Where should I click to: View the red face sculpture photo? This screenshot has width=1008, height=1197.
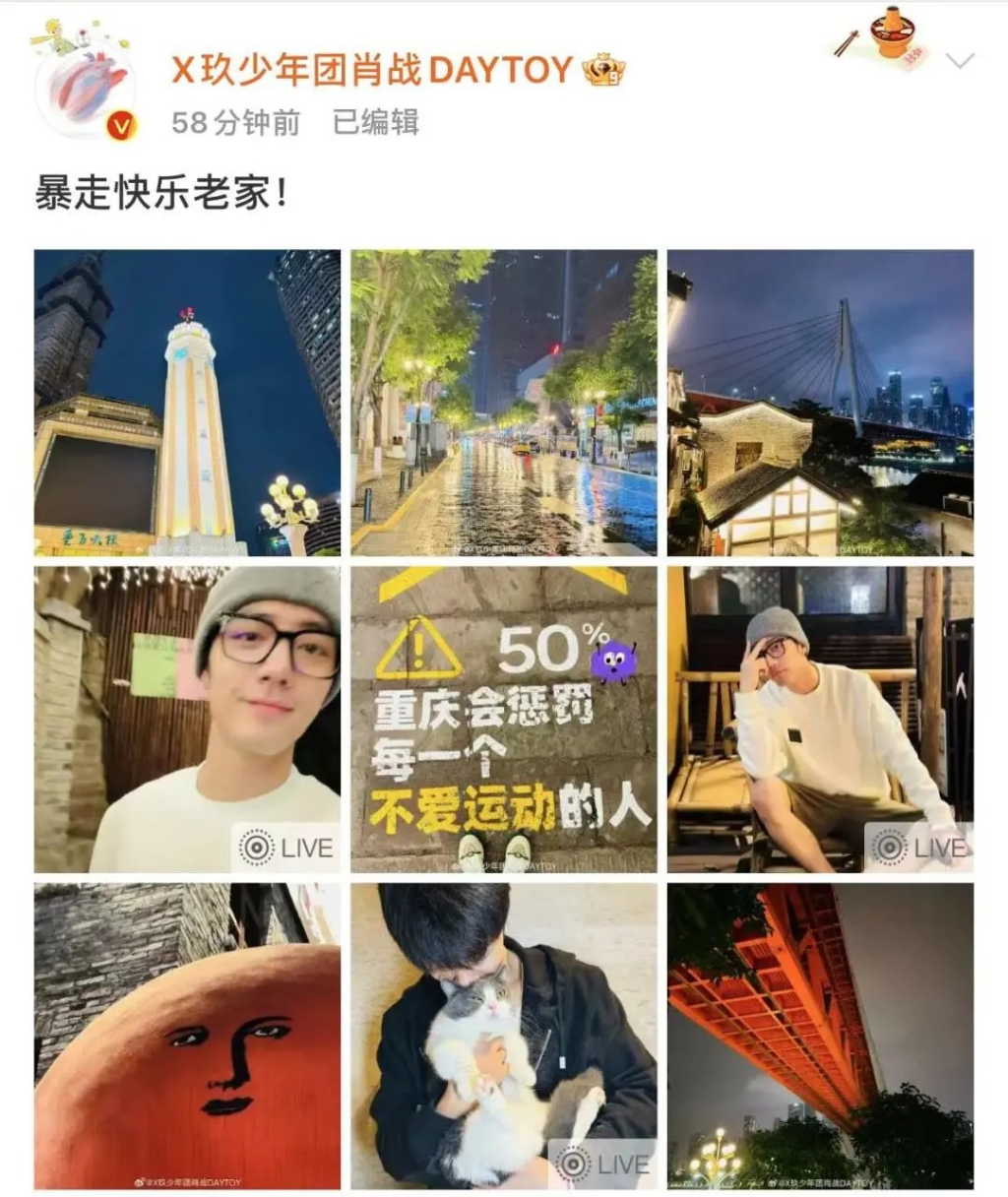click(x=187, y=1036)
